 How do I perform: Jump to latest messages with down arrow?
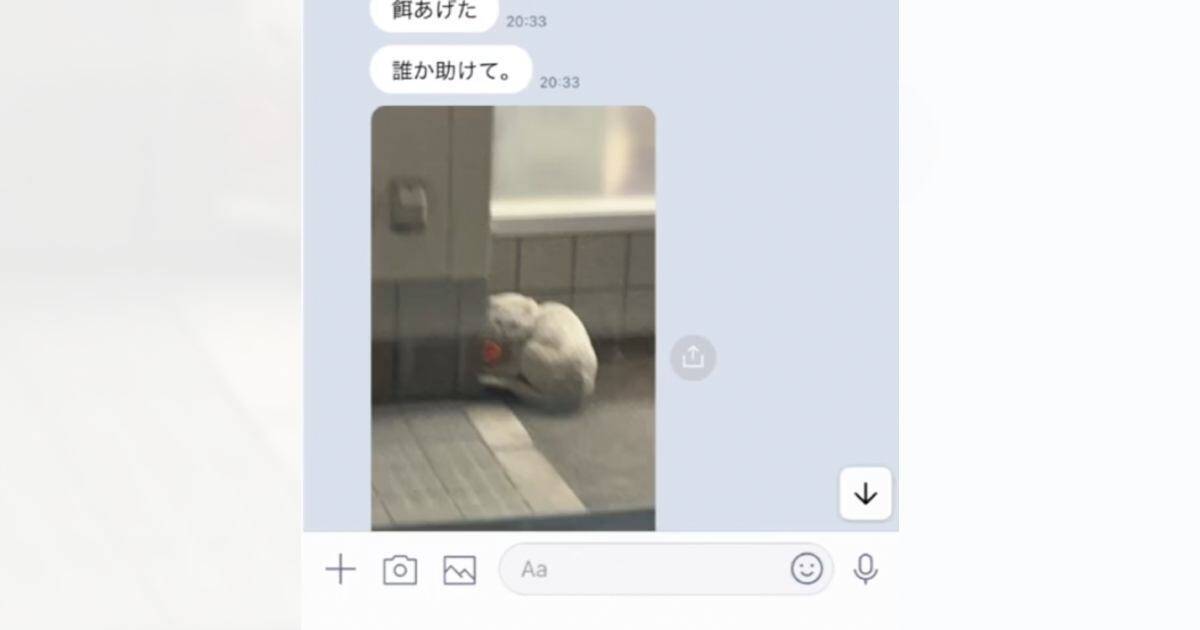(865, 494)
